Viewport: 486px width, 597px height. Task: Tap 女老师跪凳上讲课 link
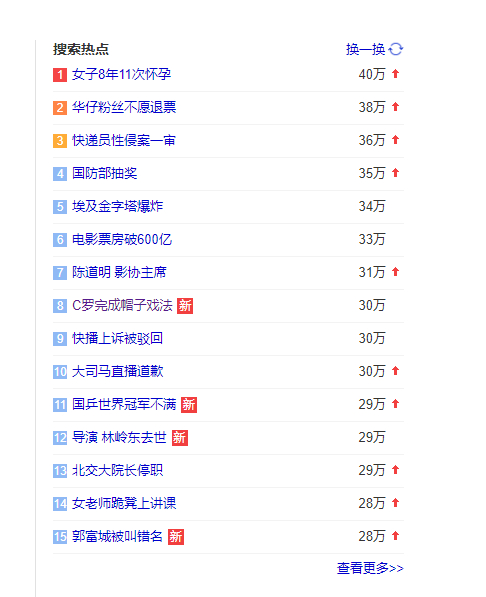[124, 503]
